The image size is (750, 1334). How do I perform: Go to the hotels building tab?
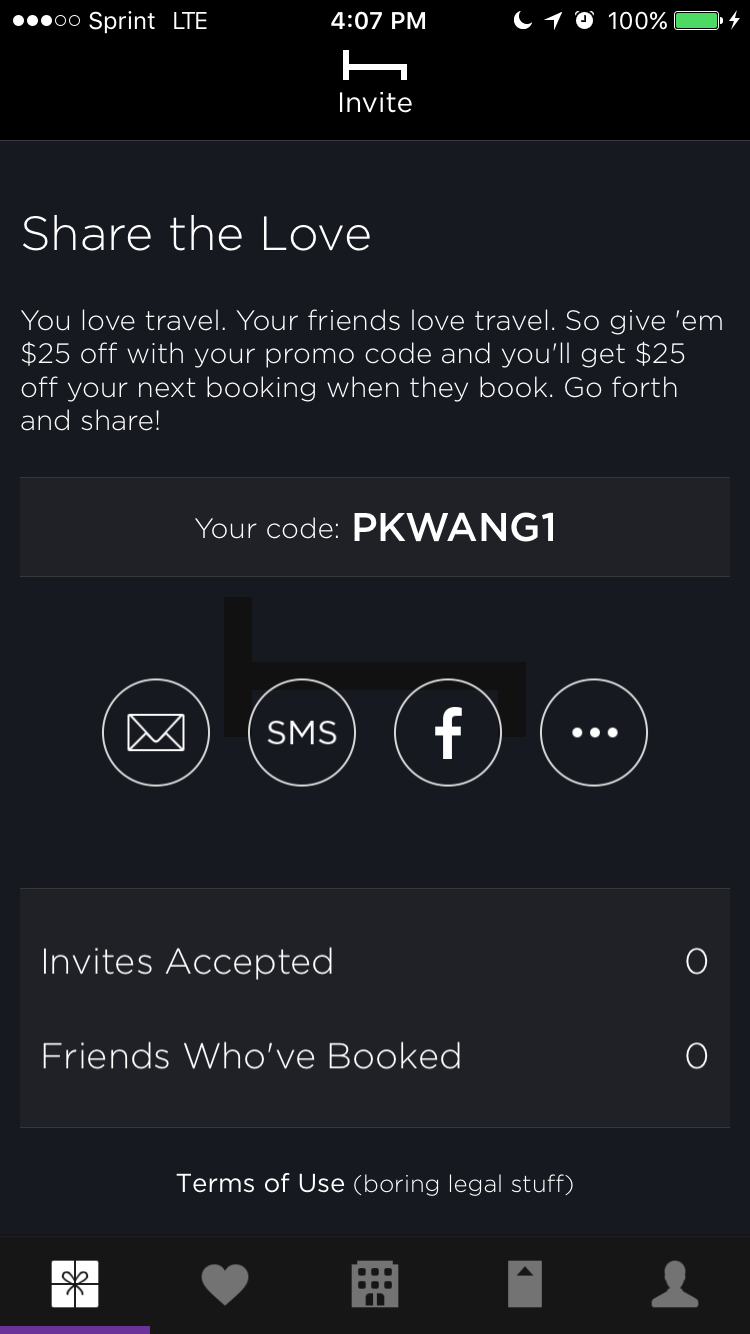click(375, 1283)
